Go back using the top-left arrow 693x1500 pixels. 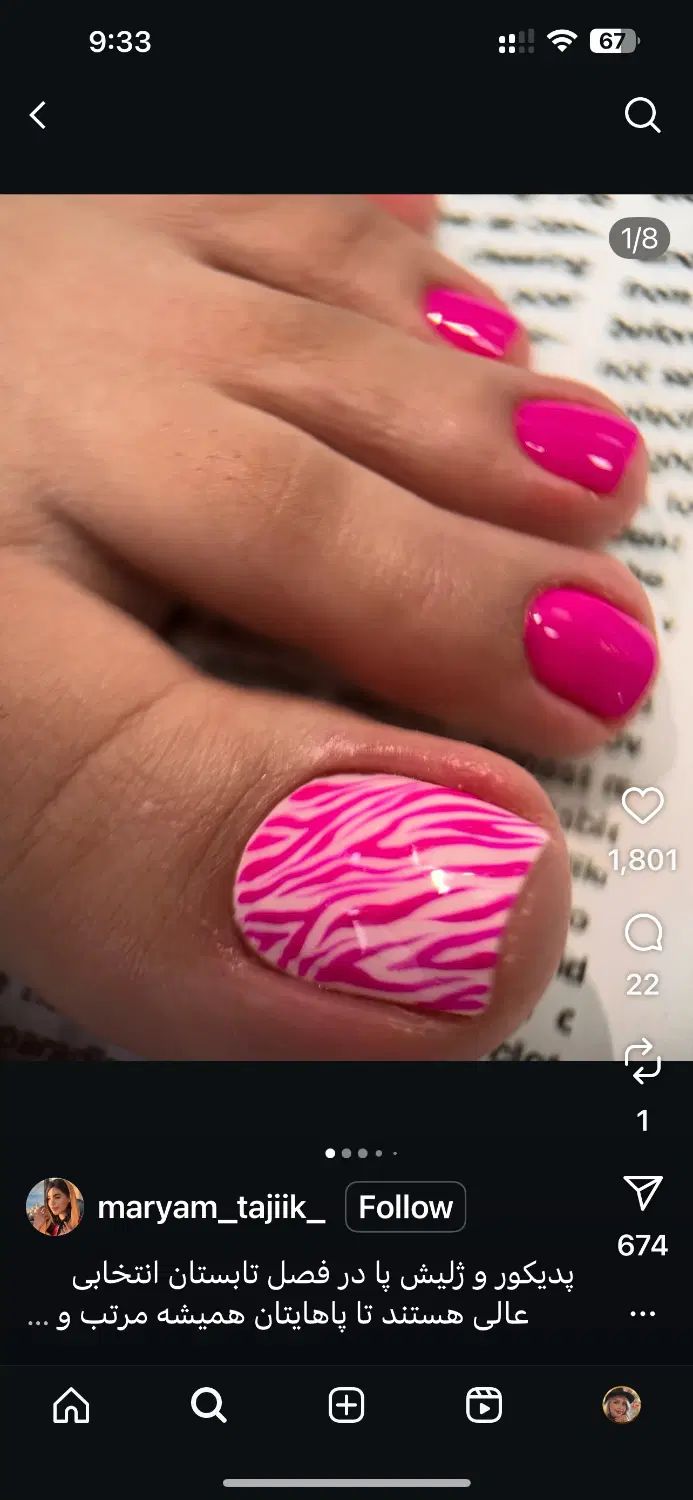pos(38,116)
